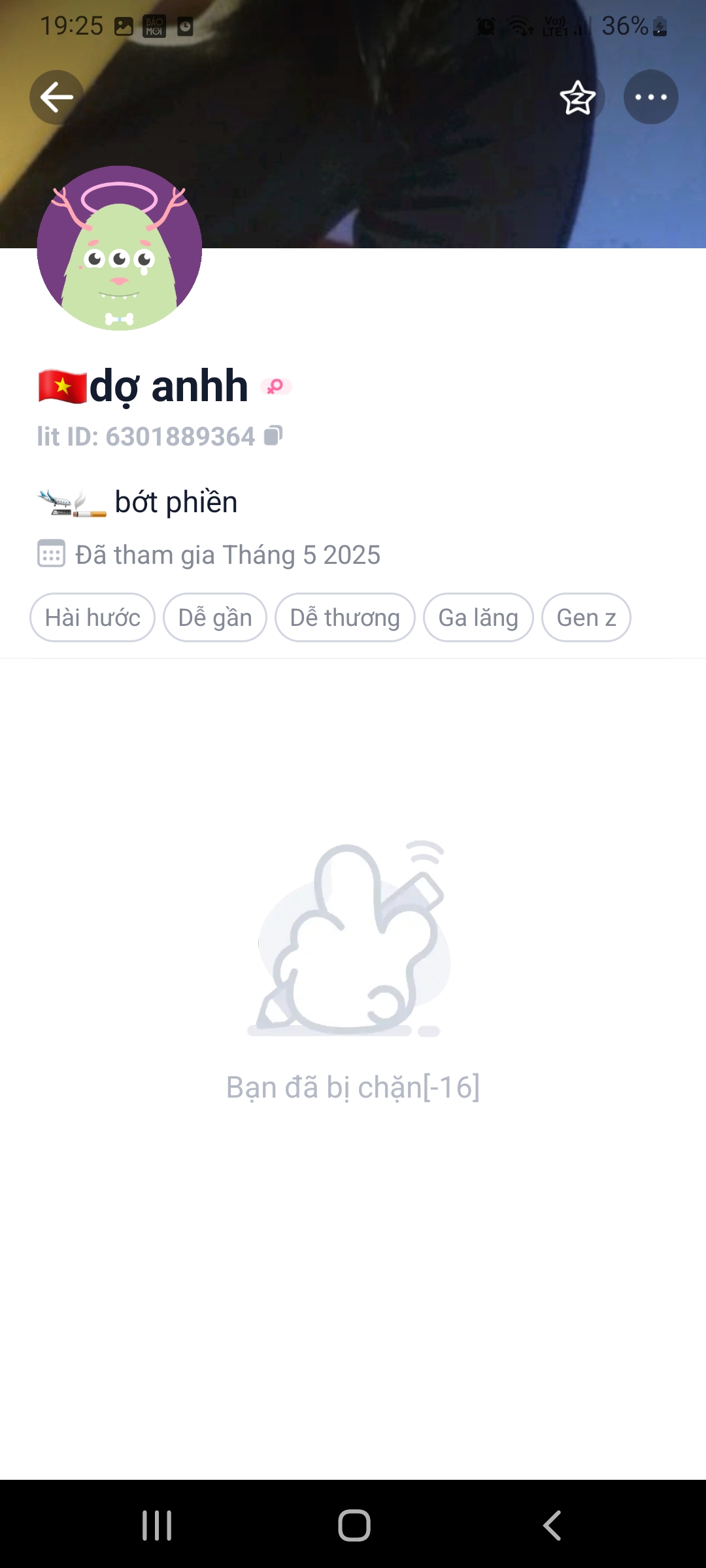Select the Hài hước tag
The width and height of the screenshot is (706, 1568).
point(92,617)
